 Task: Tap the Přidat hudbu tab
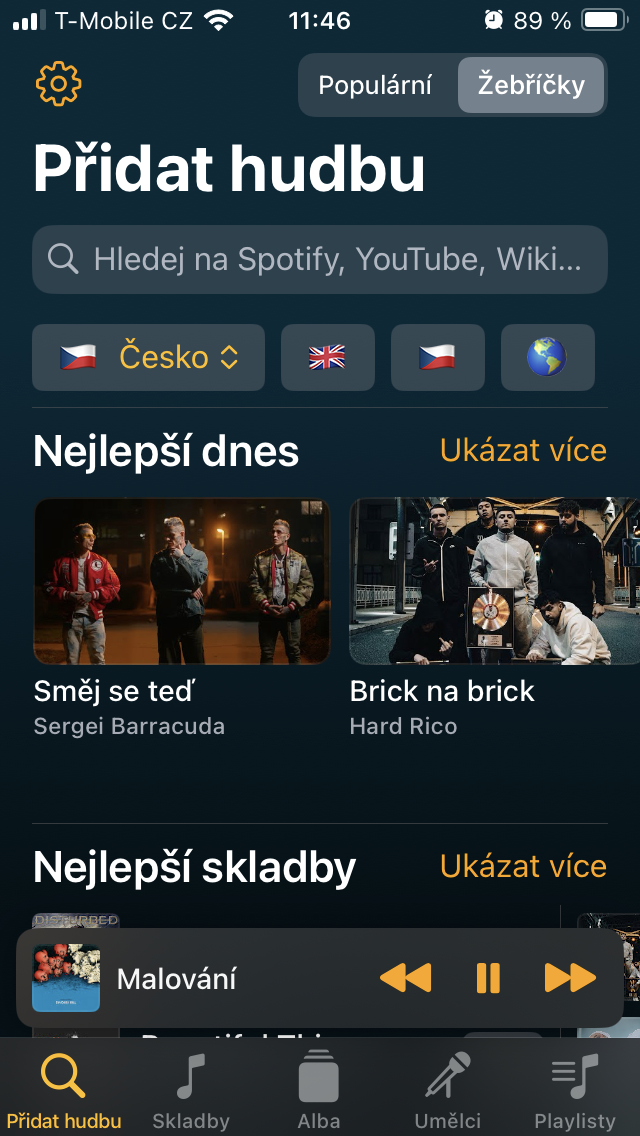tap(63, 1090)
